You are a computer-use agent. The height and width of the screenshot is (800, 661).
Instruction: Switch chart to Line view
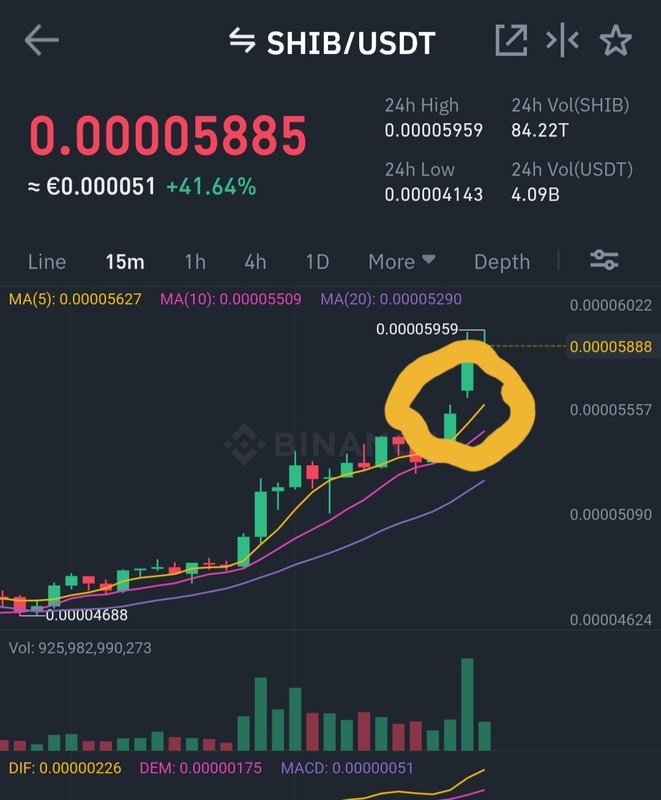[47, 262]
